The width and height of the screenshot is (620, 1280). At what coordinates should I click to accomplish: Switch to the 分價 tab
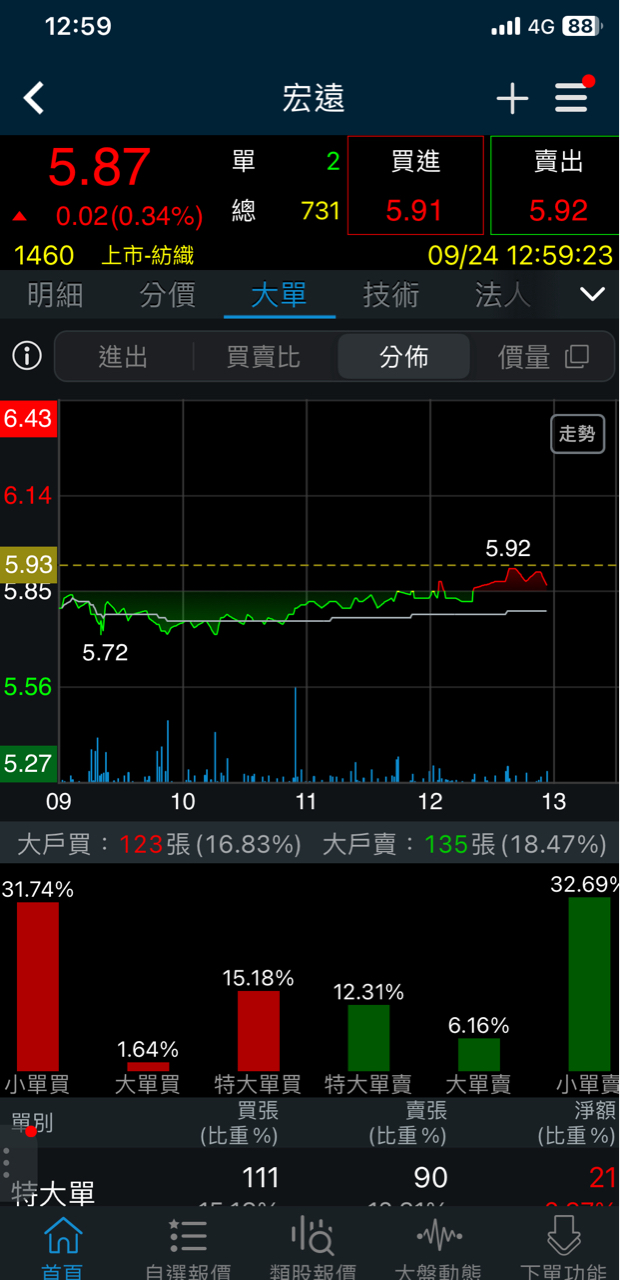point(167,295)
